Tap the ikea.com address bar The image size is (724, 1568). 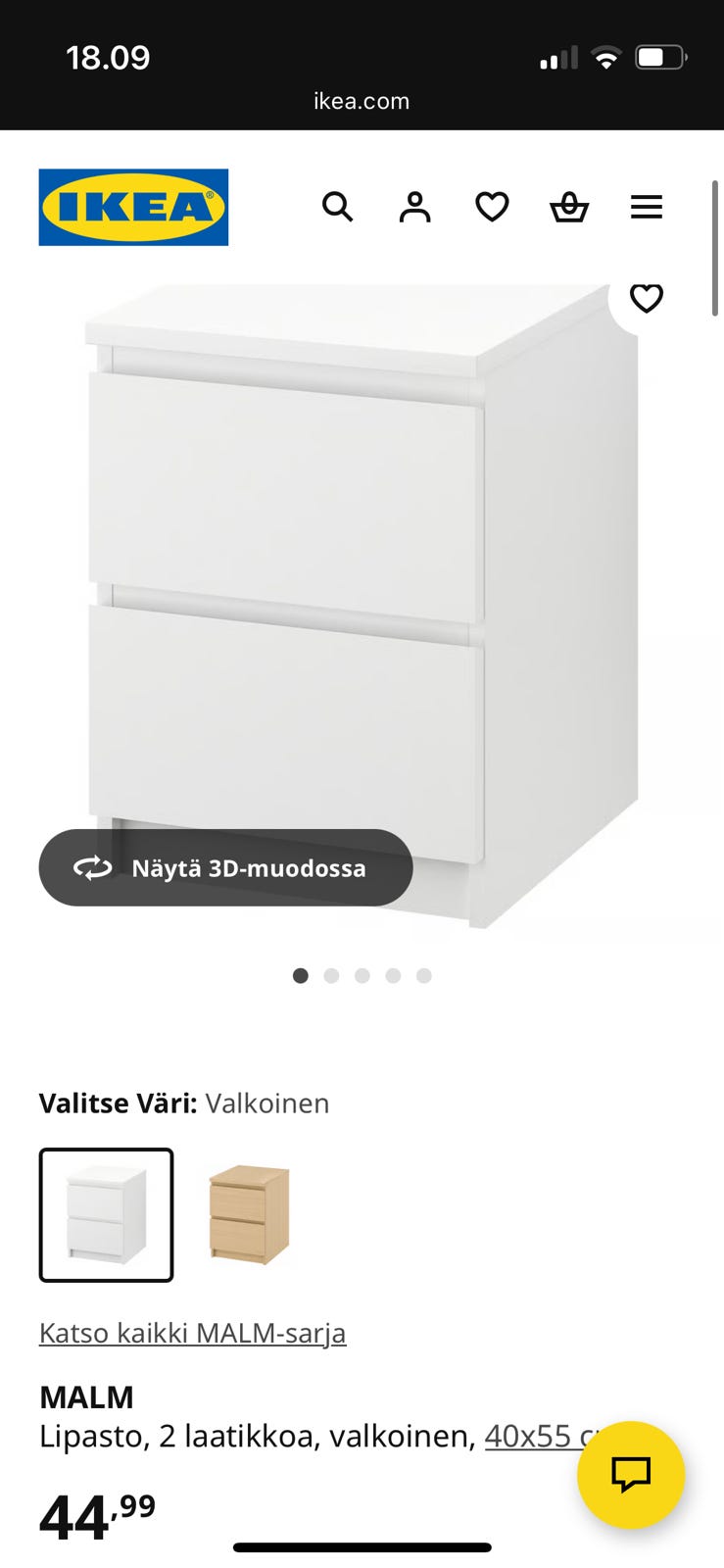[362, 100]
